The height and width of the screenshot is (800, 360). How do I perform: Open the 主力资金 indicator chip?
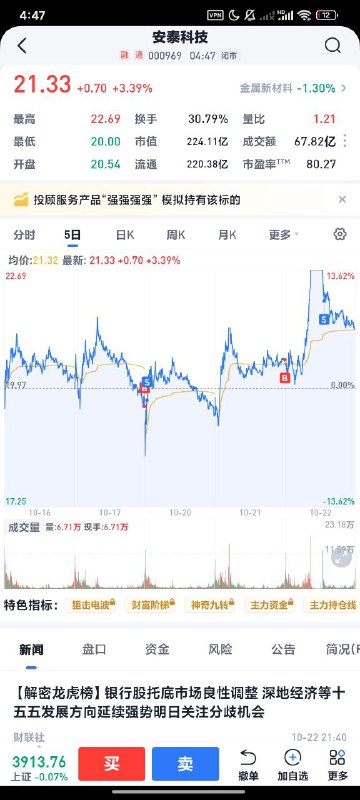coord(269,606)
